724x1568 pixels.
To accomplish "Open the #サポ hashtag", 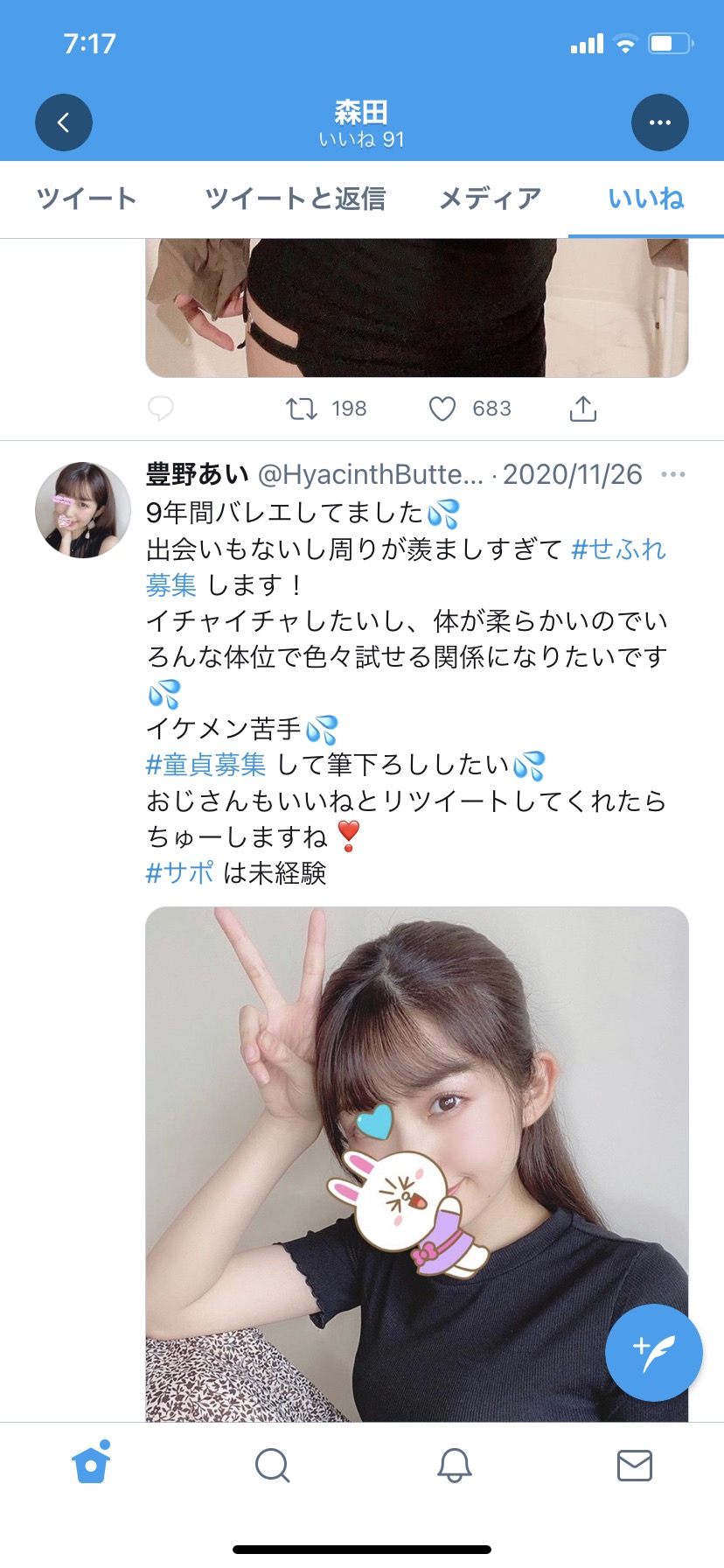I will pyautogui.click(x=179, y=873).
